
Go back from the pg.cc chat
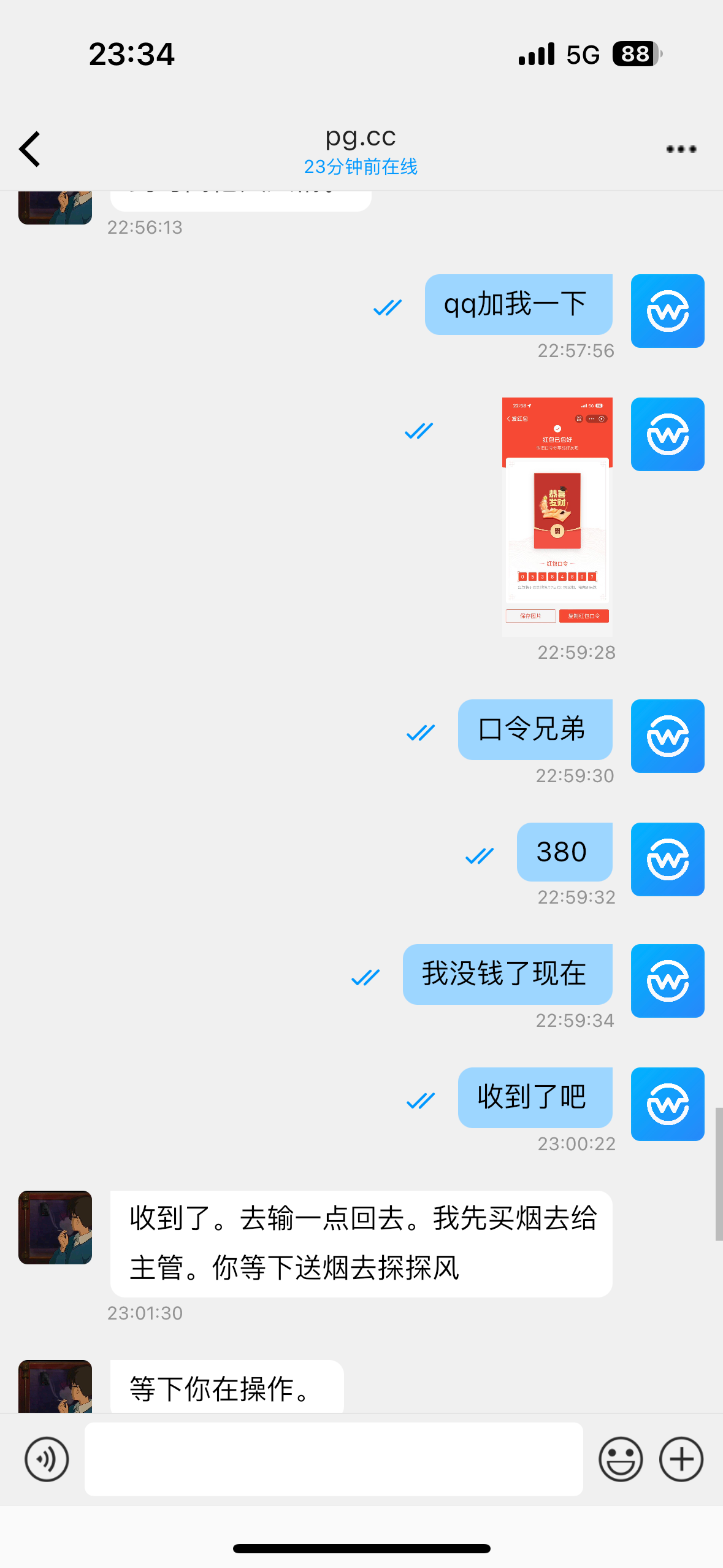click(x=29, y=149)
